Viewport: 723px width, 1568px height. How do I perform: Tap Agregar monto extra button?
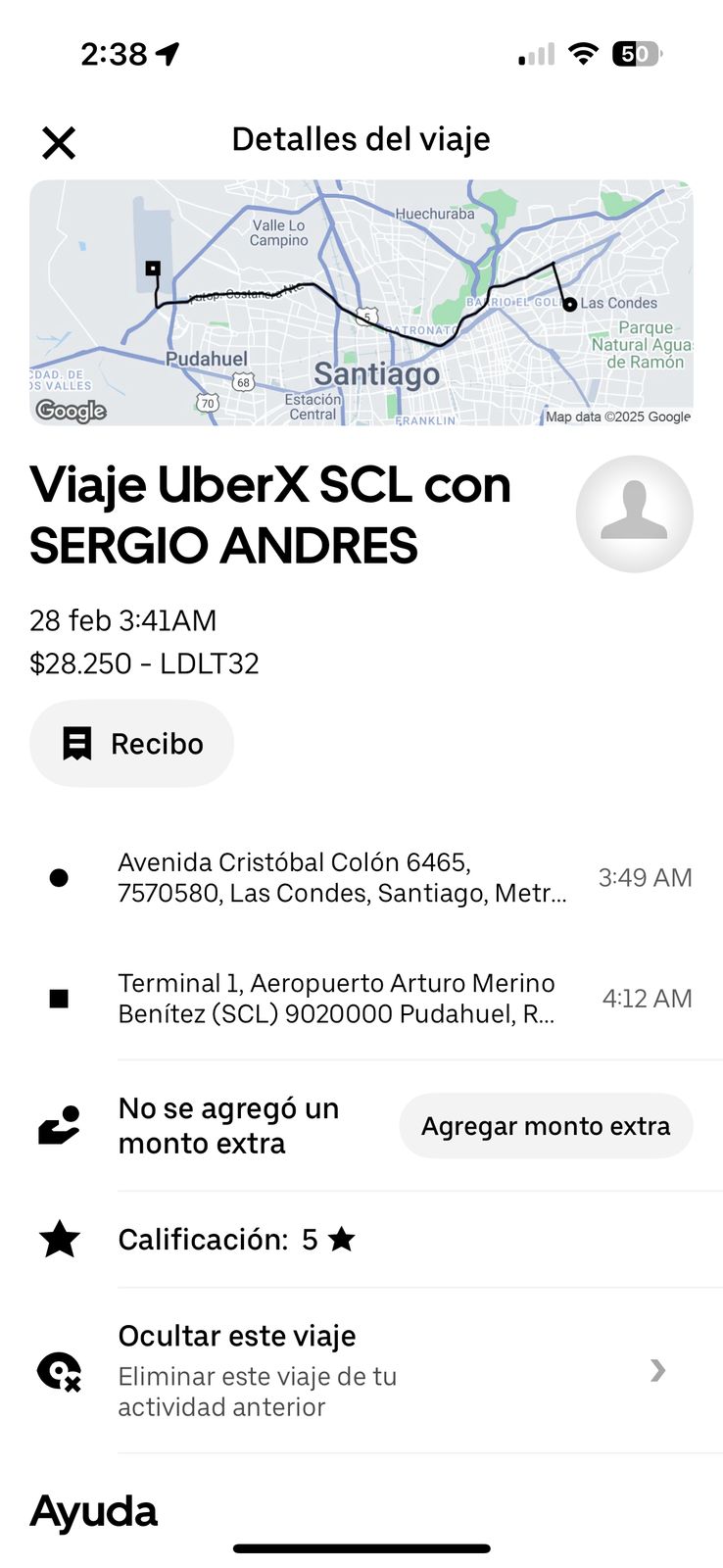(x=546, y=1126)
